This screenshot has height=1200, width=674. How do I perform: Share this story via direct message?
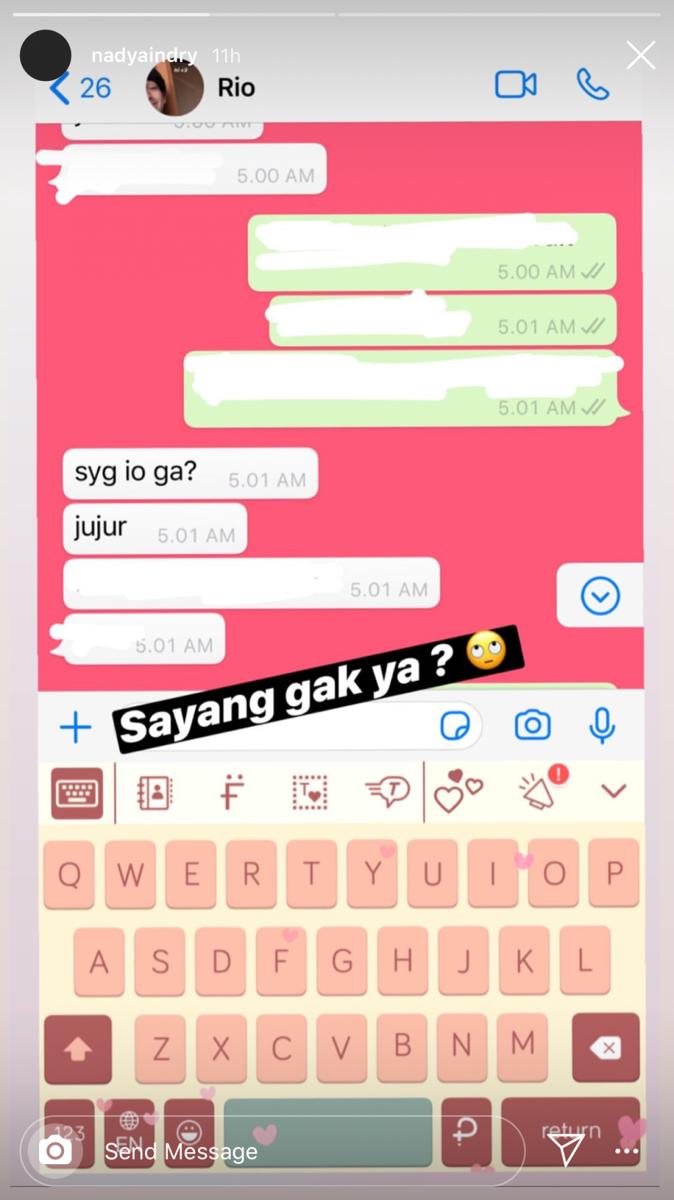tap(566, 1150)
